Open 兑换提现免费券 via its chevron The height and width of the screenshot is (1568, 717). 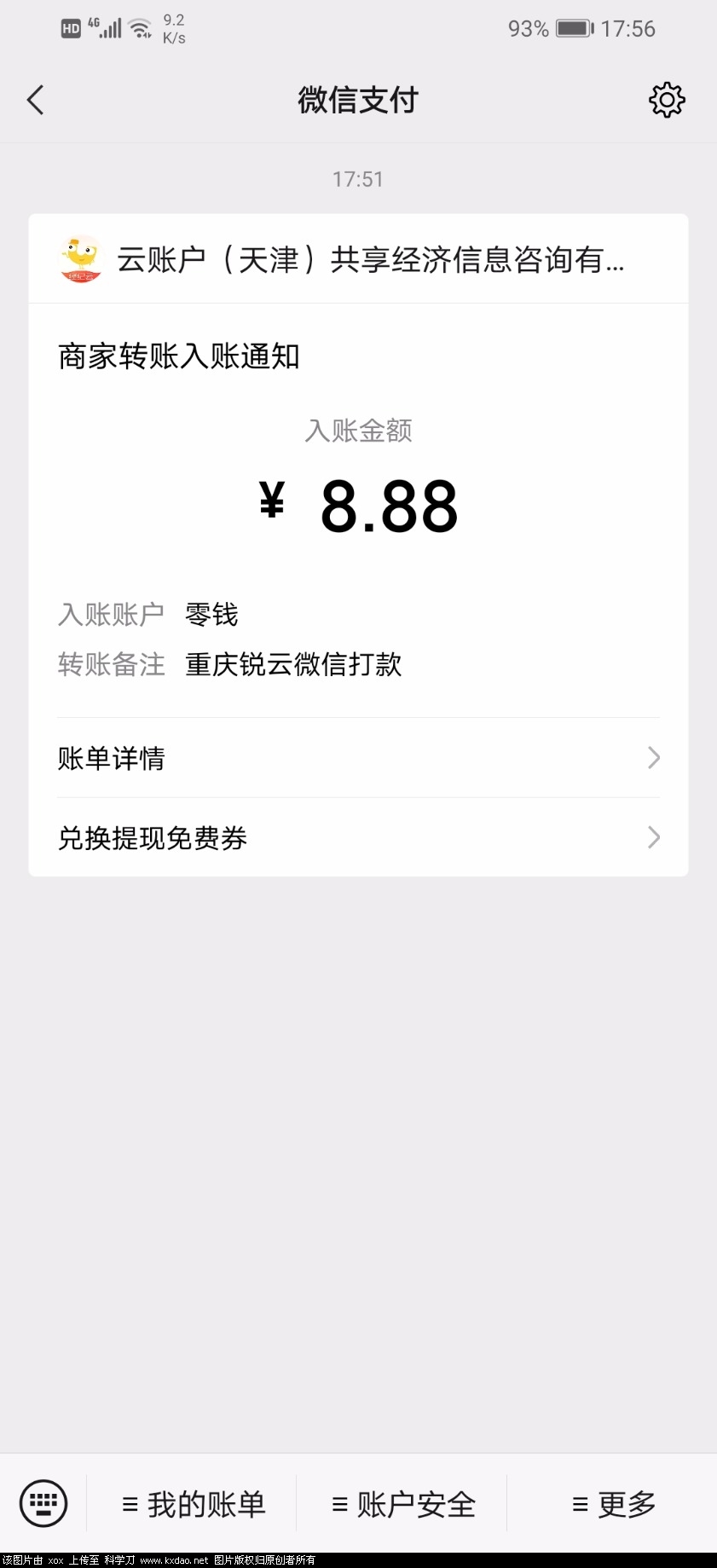pos(653,838)
